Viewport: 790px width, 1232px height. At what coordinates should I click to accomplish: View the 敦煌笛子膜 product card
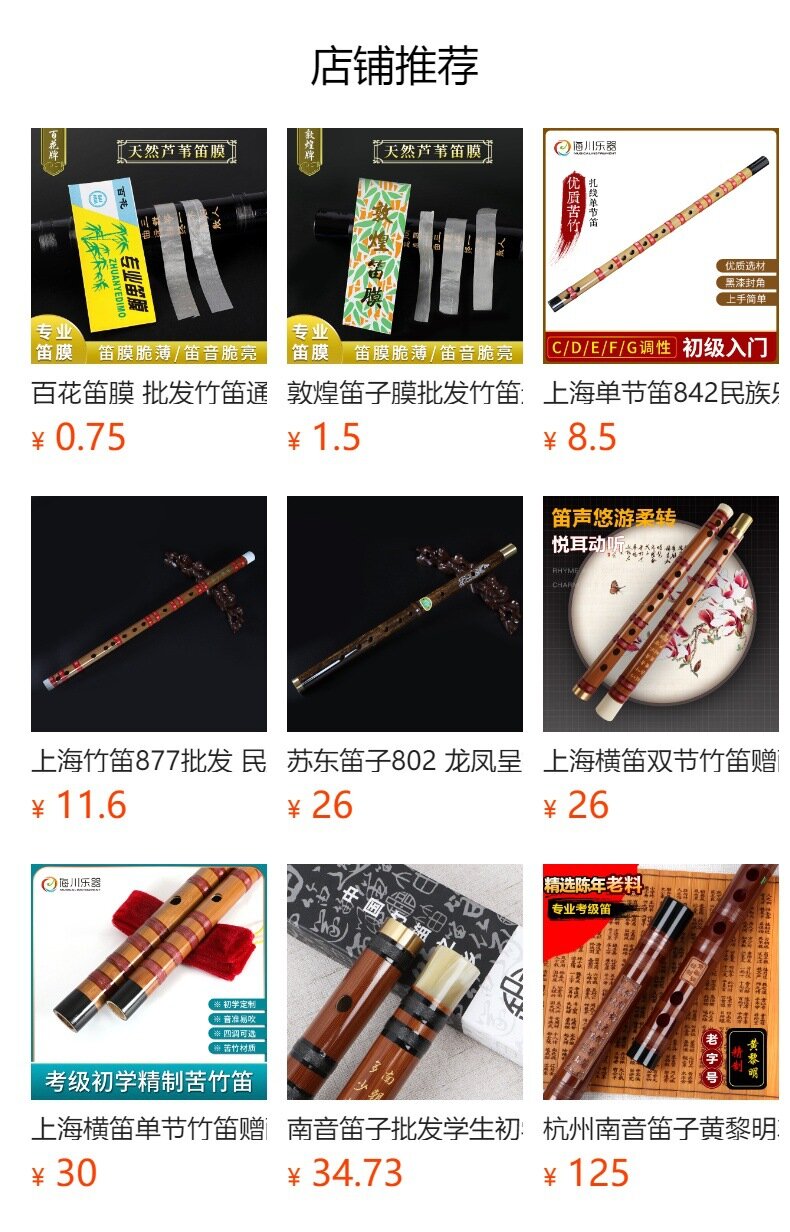pyautogui.click(x=405, y=246)
